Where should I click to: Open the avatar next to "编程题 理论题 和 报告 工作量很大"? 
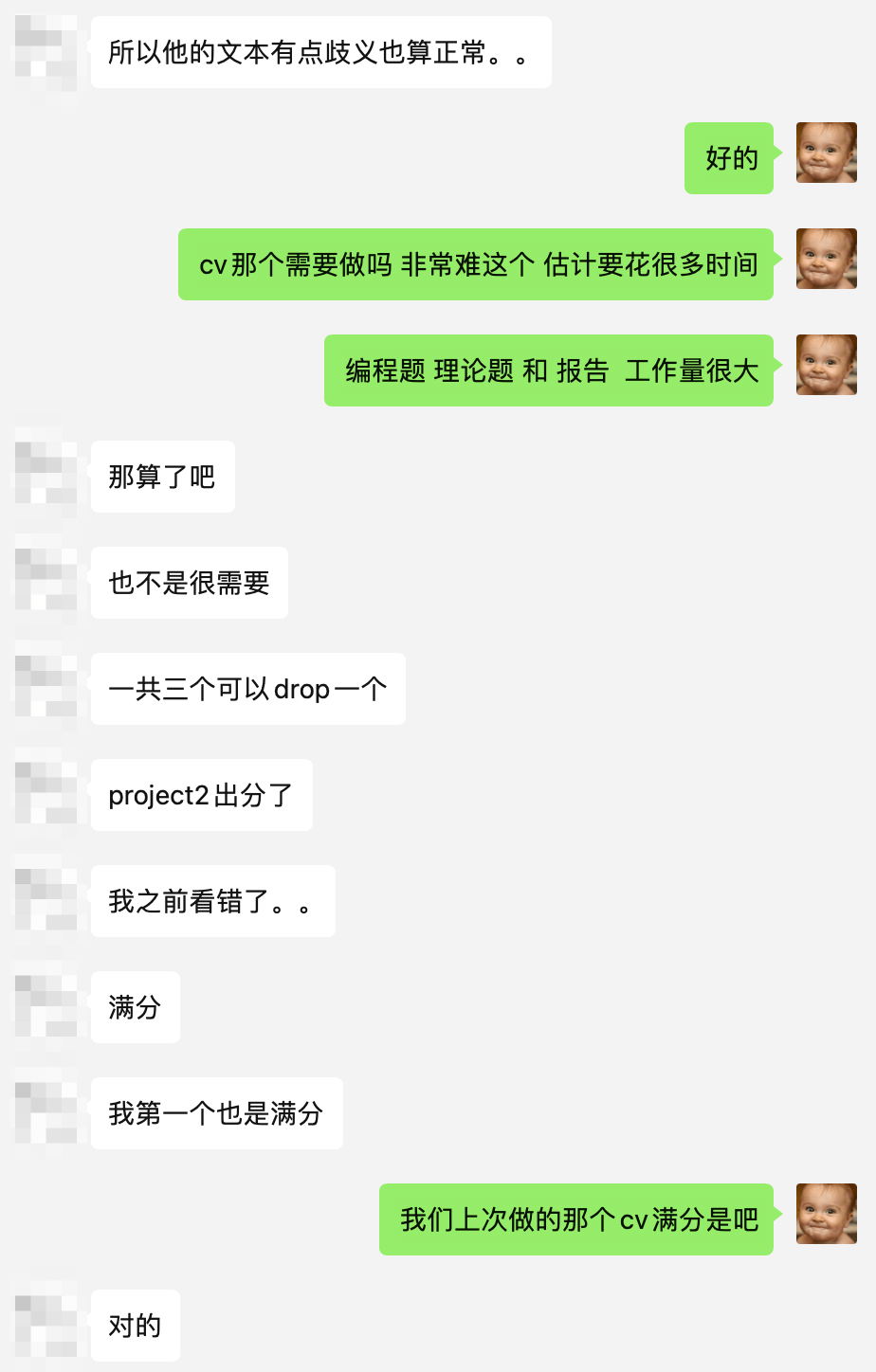pyautogui.click(x=826, y=366)
